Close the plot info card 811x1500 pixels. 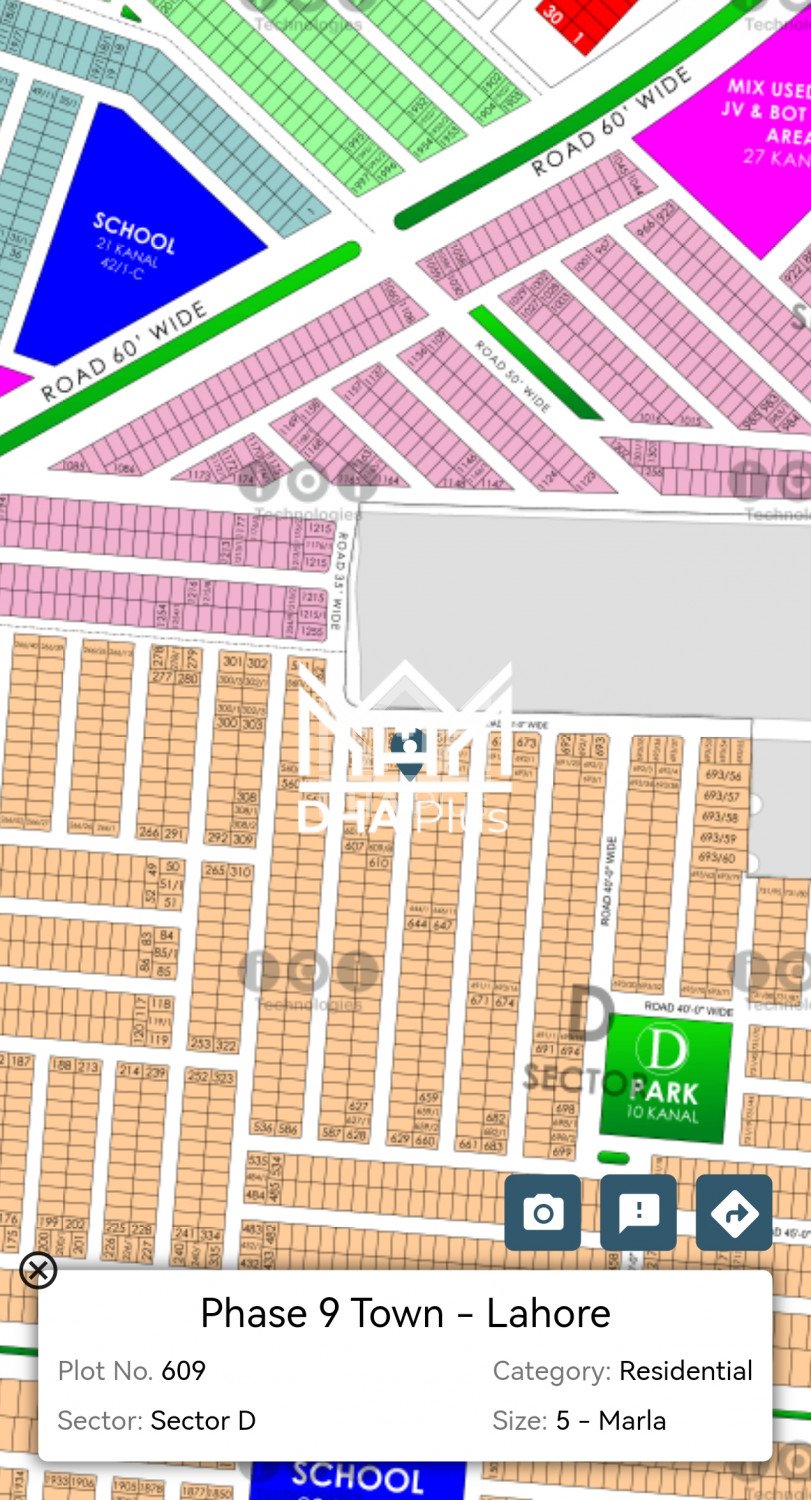coord(38,1271)
